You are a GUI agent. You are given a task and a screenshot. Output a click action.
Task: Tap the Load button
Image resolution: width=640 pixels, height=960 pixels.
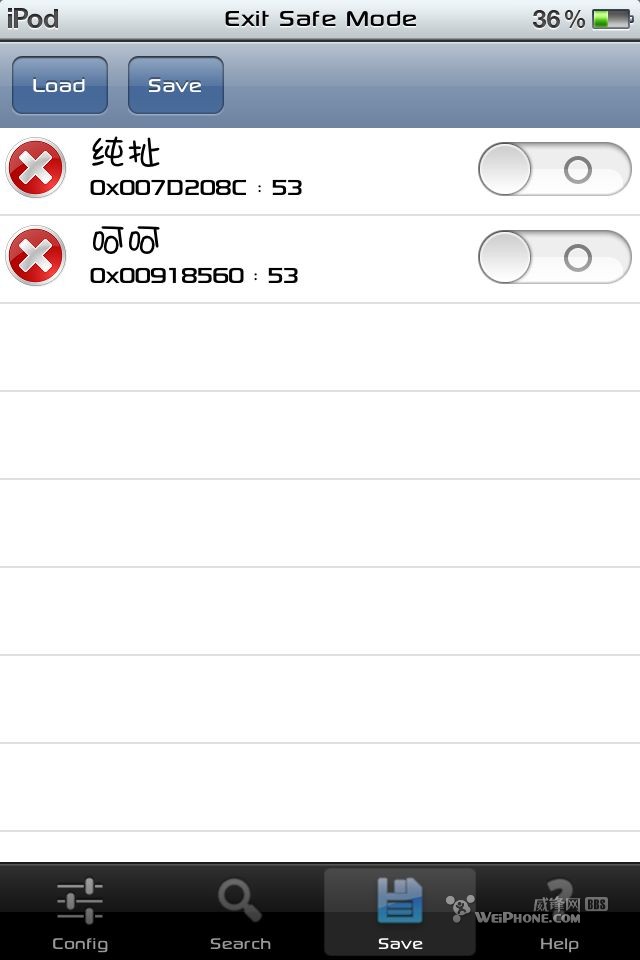click(x=59, y=86)
